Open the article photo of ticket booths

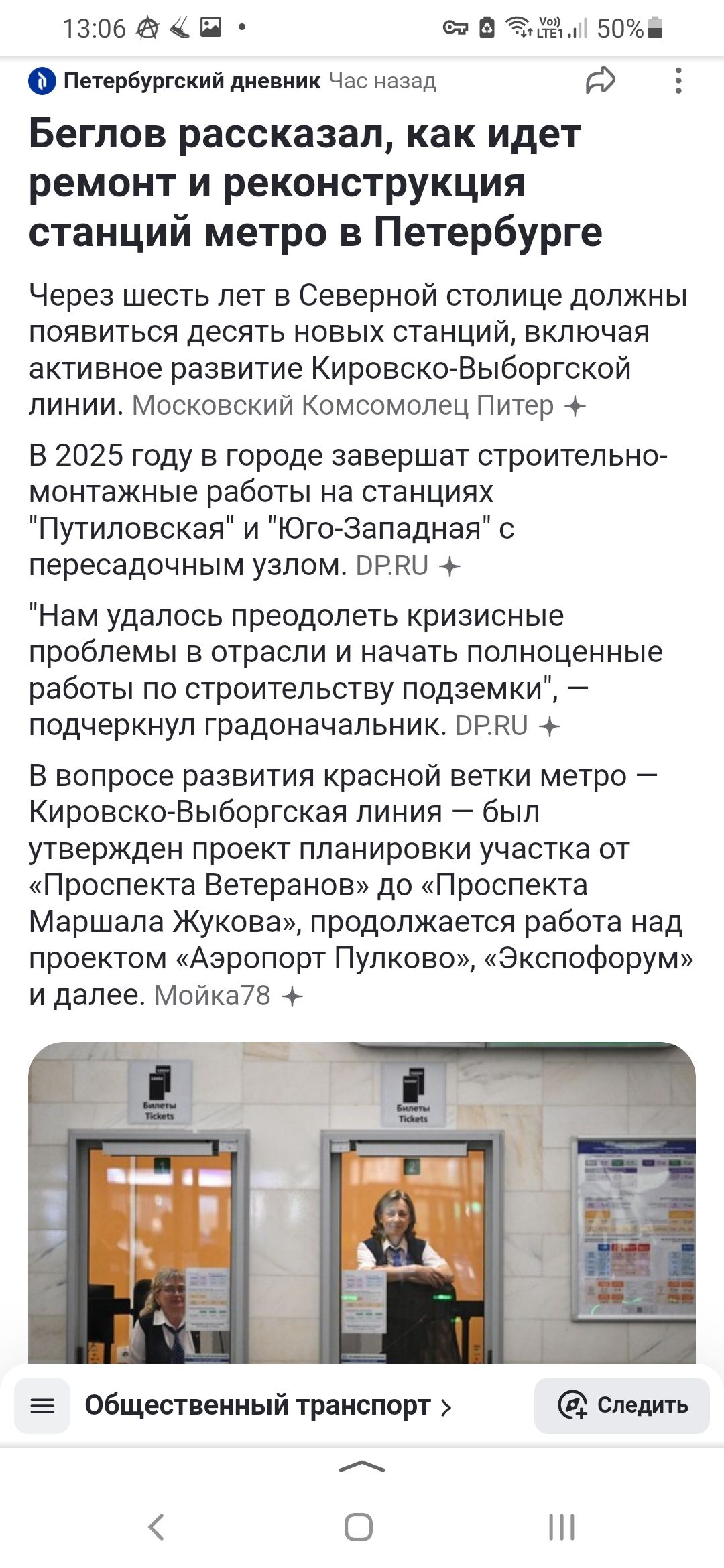[x=362, y=1203]
